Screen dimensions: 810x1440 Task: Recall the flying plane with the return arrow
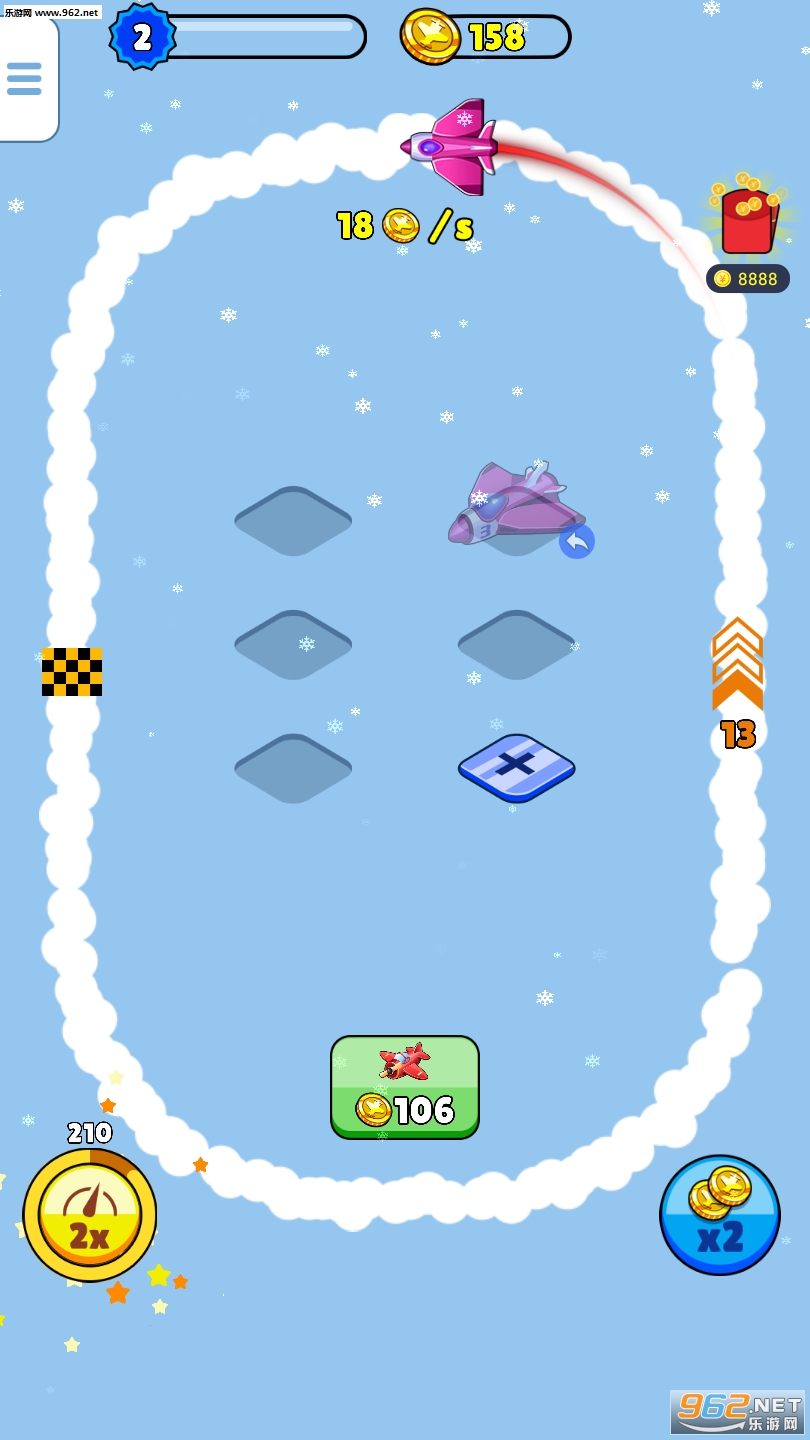(577, 541)
